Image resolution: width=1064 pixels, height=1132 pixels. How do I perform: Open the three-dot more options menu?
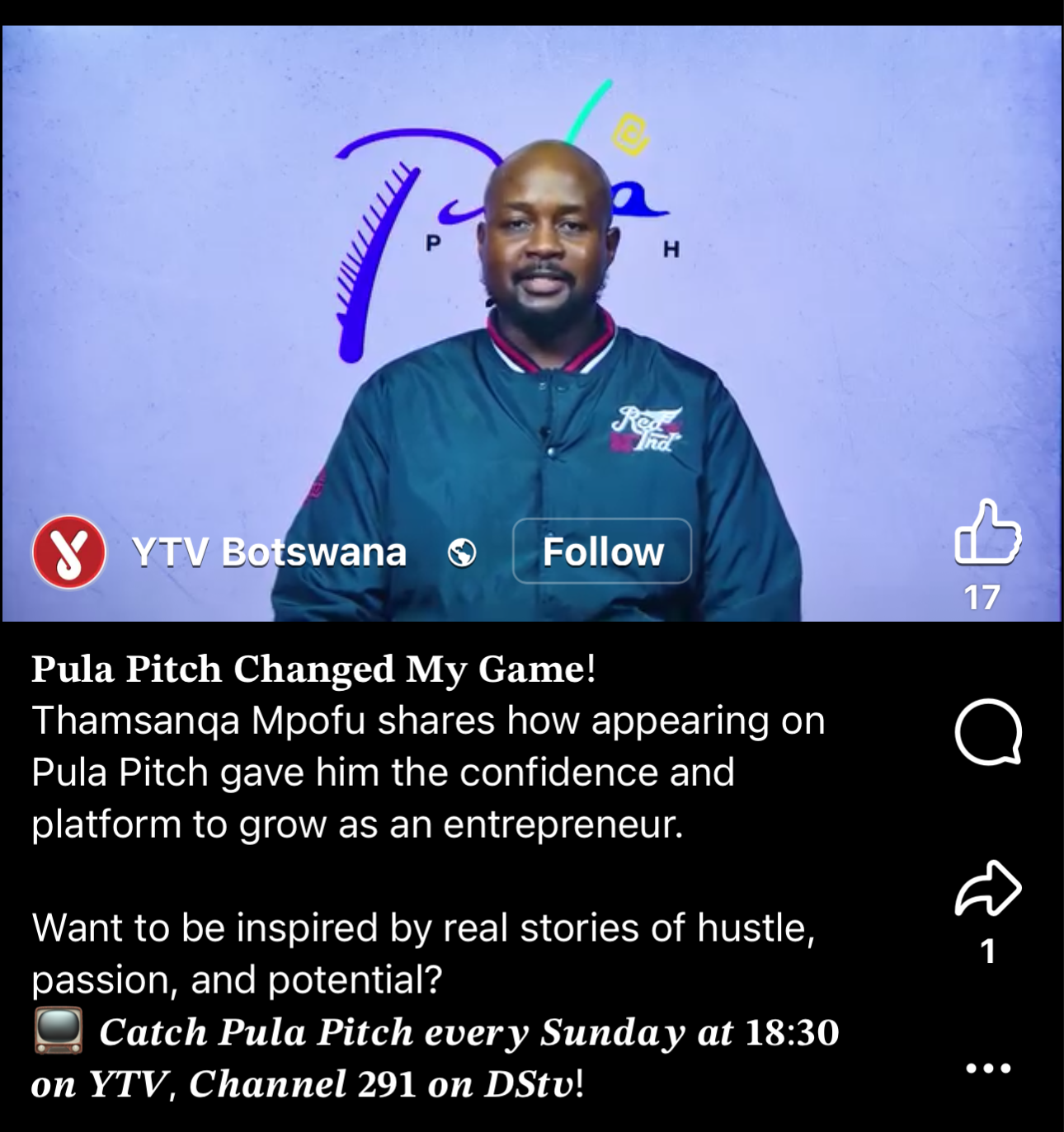988,1069
